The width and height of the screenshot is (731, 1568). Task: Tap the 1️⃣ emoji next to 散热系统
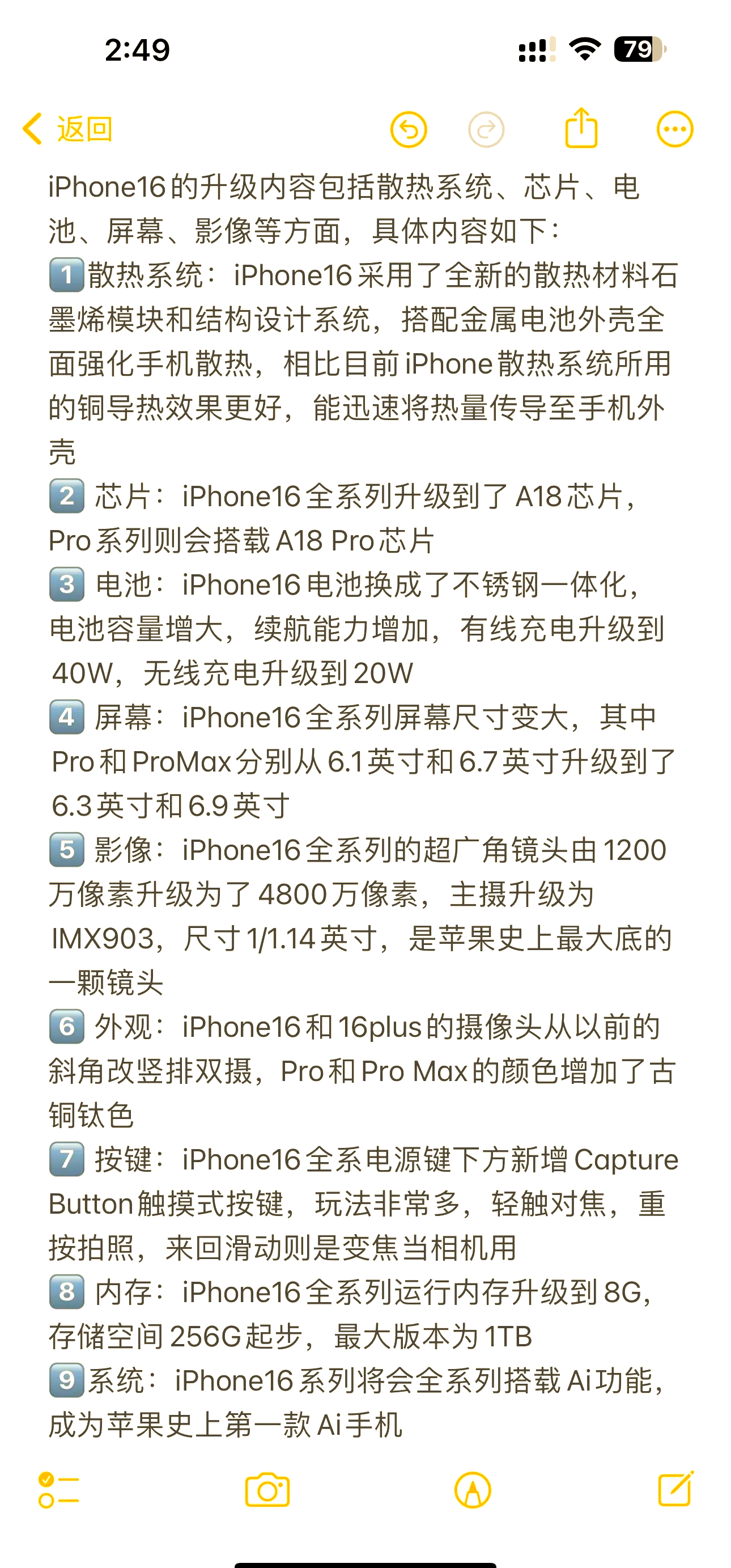coord(65,278)
